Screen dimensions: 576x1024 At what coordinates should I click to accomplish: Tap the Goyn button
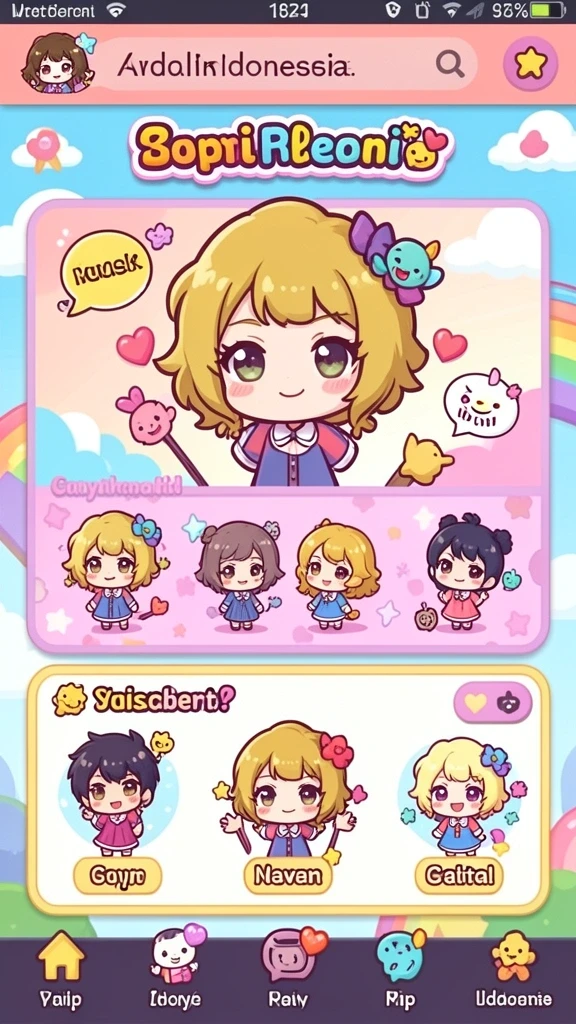coord(118,875)
